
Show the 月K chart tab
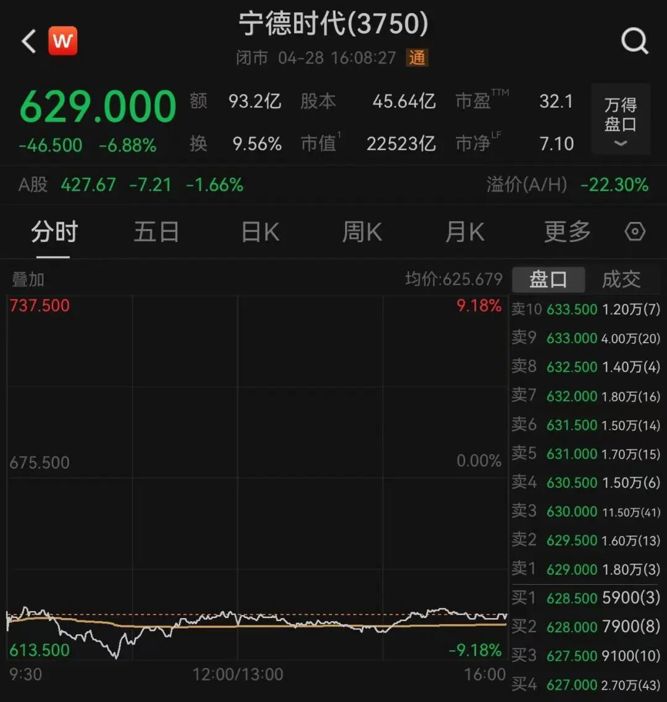pos(465,232)
